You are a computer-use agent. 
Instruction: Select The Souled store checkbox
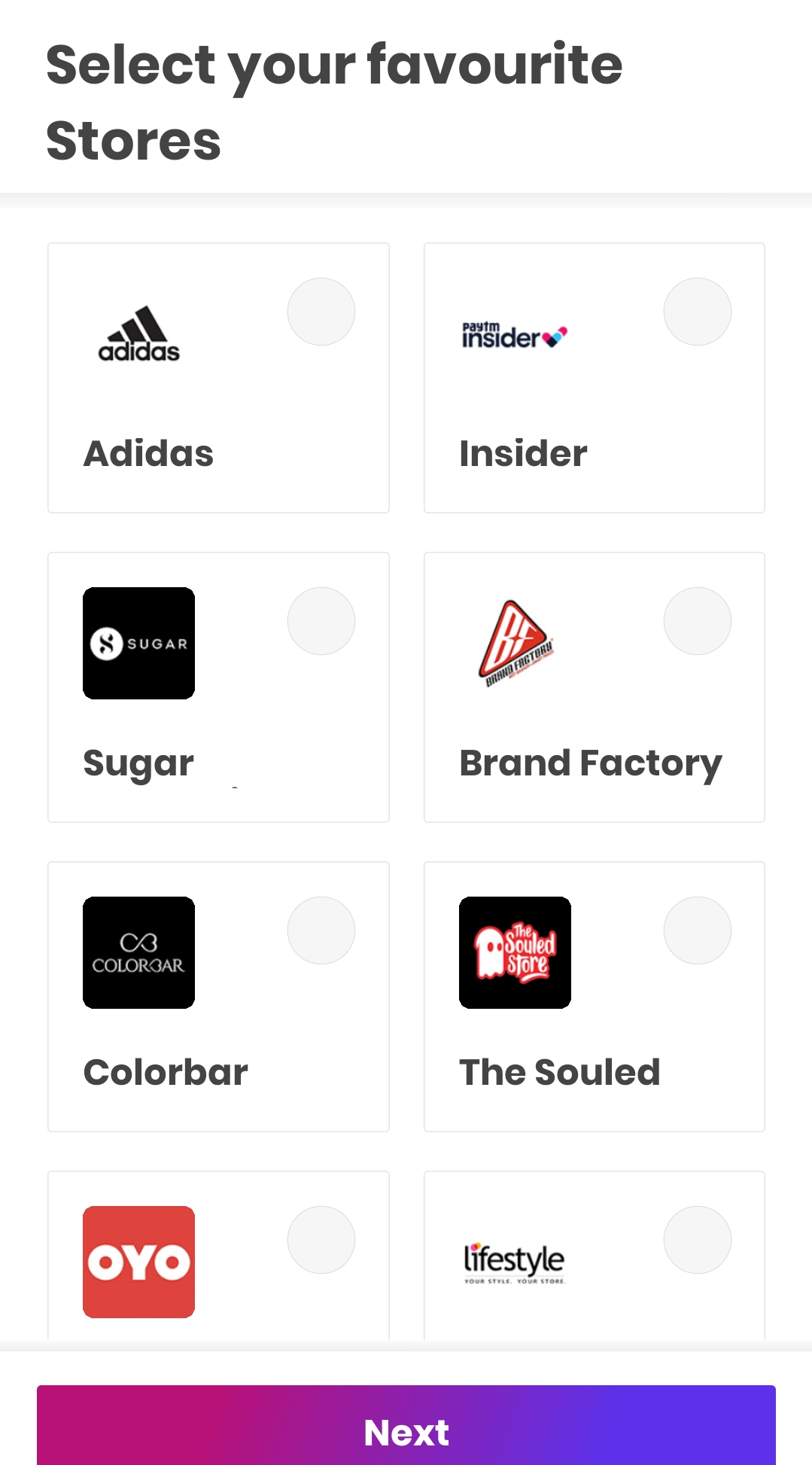click(698, 930)
